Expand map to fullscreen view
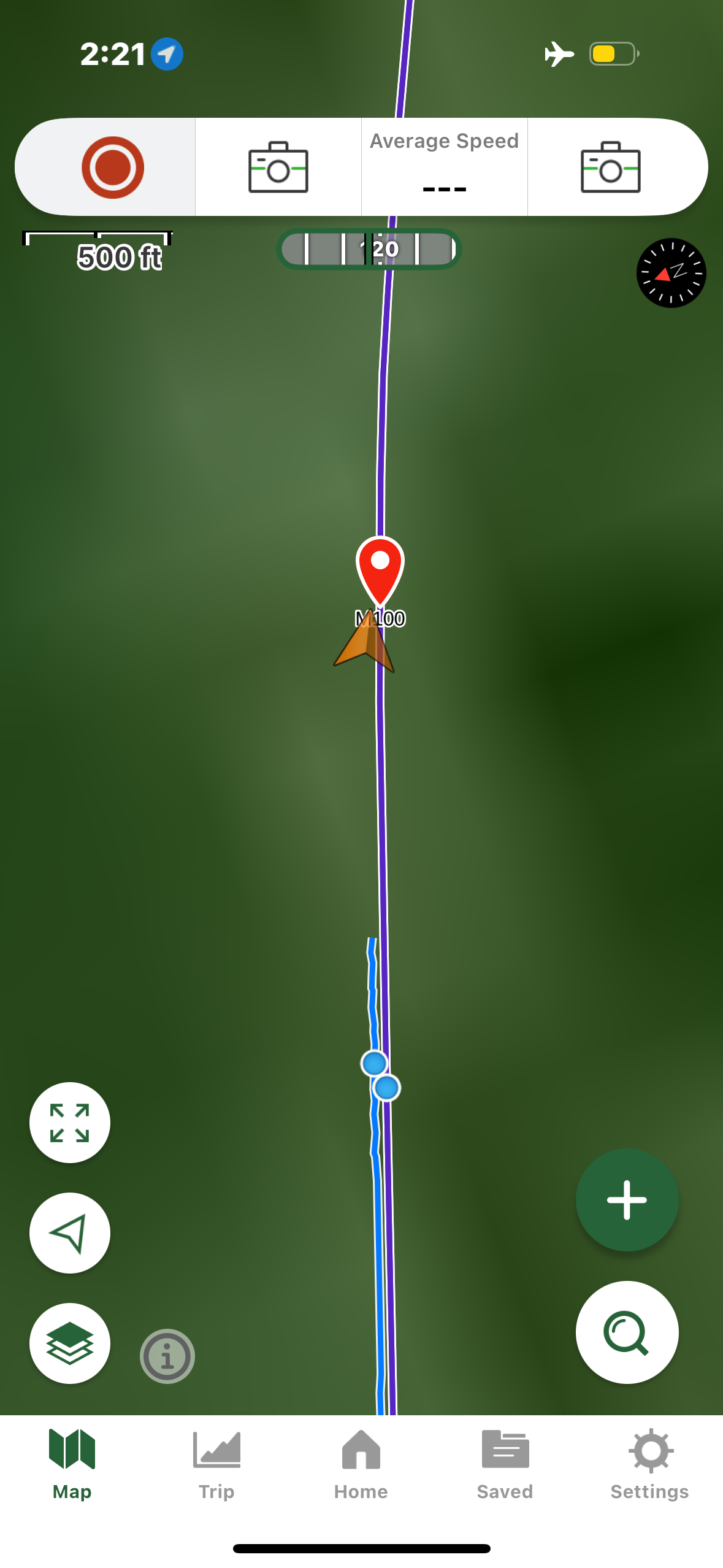The height and width of the screenshot is (1568, 723). tap(70, 1122)
